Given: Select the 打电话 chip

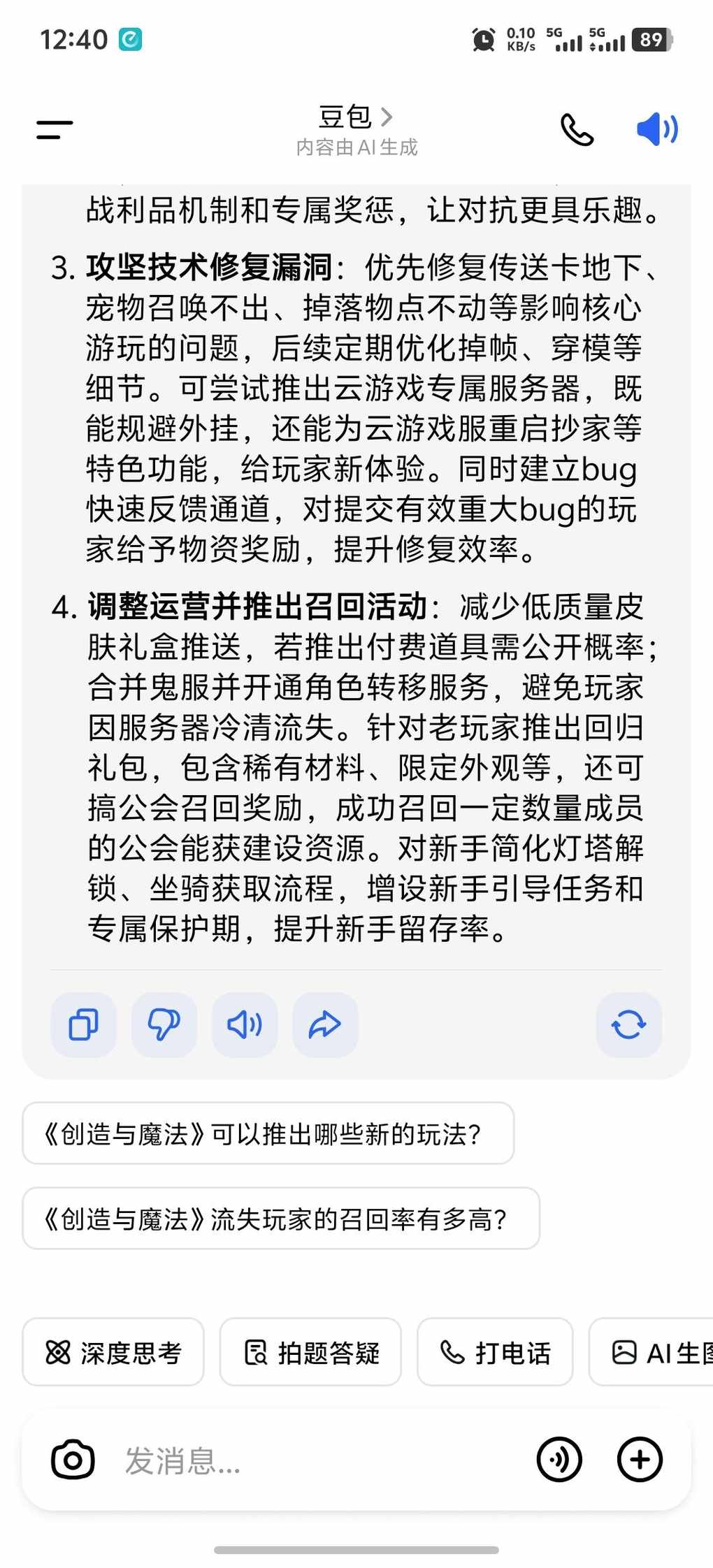Looking at the screenshot, I should pos(495,1352).
